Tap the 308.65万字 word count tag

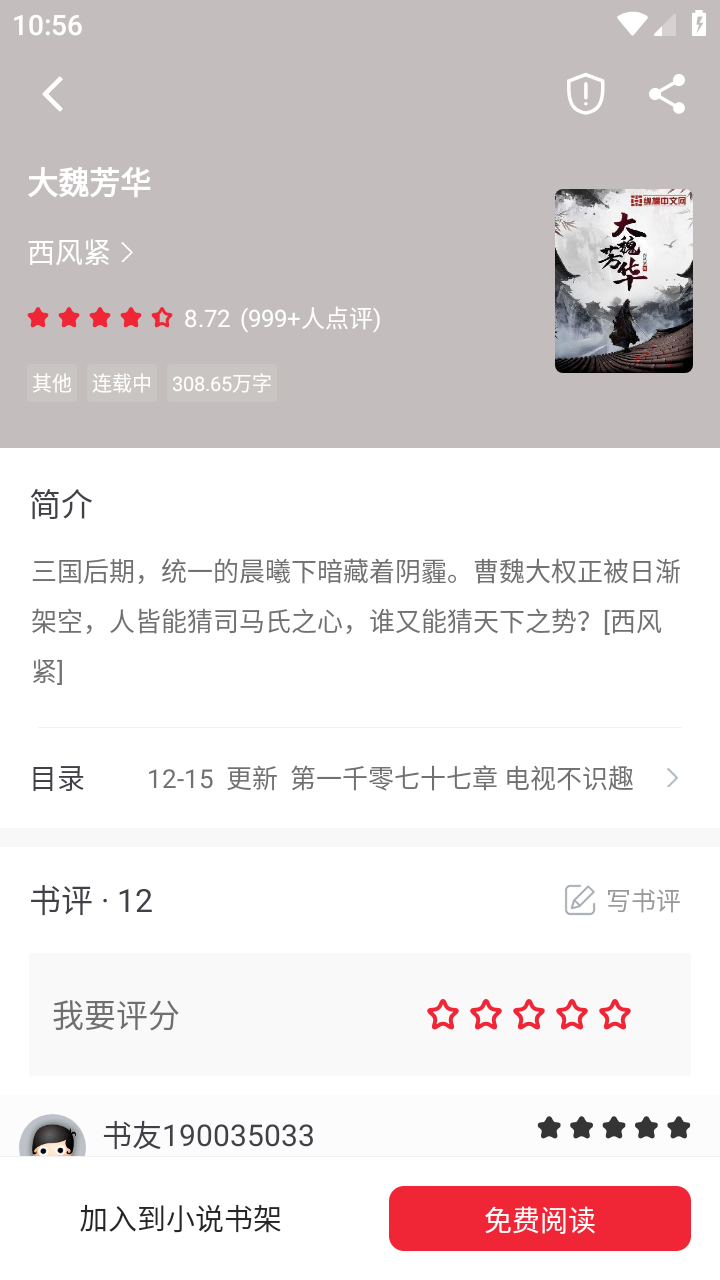[221, 383]
